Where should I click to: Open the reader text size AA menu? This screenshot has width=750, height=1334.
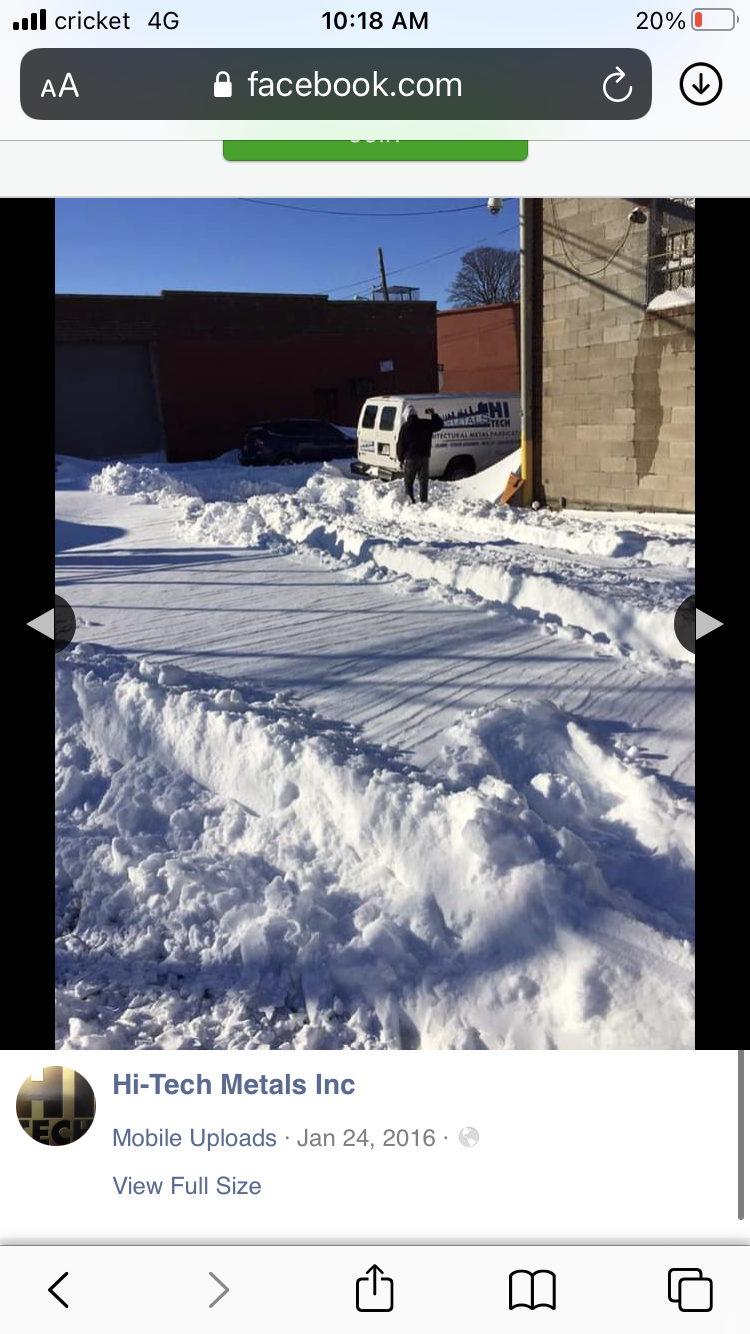(x=60, y=85)
